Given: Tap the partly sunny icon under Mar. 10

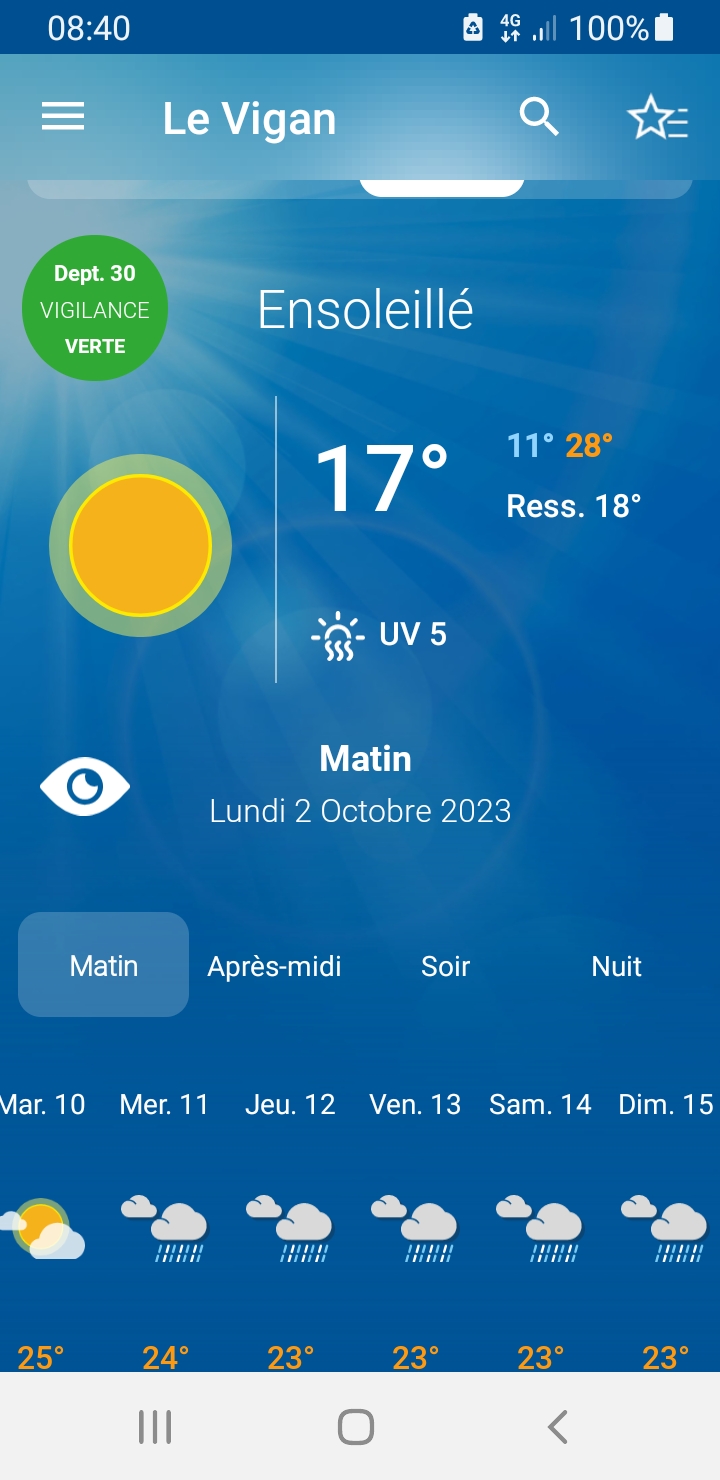Looking at the screenshot, I should 40,1228.
